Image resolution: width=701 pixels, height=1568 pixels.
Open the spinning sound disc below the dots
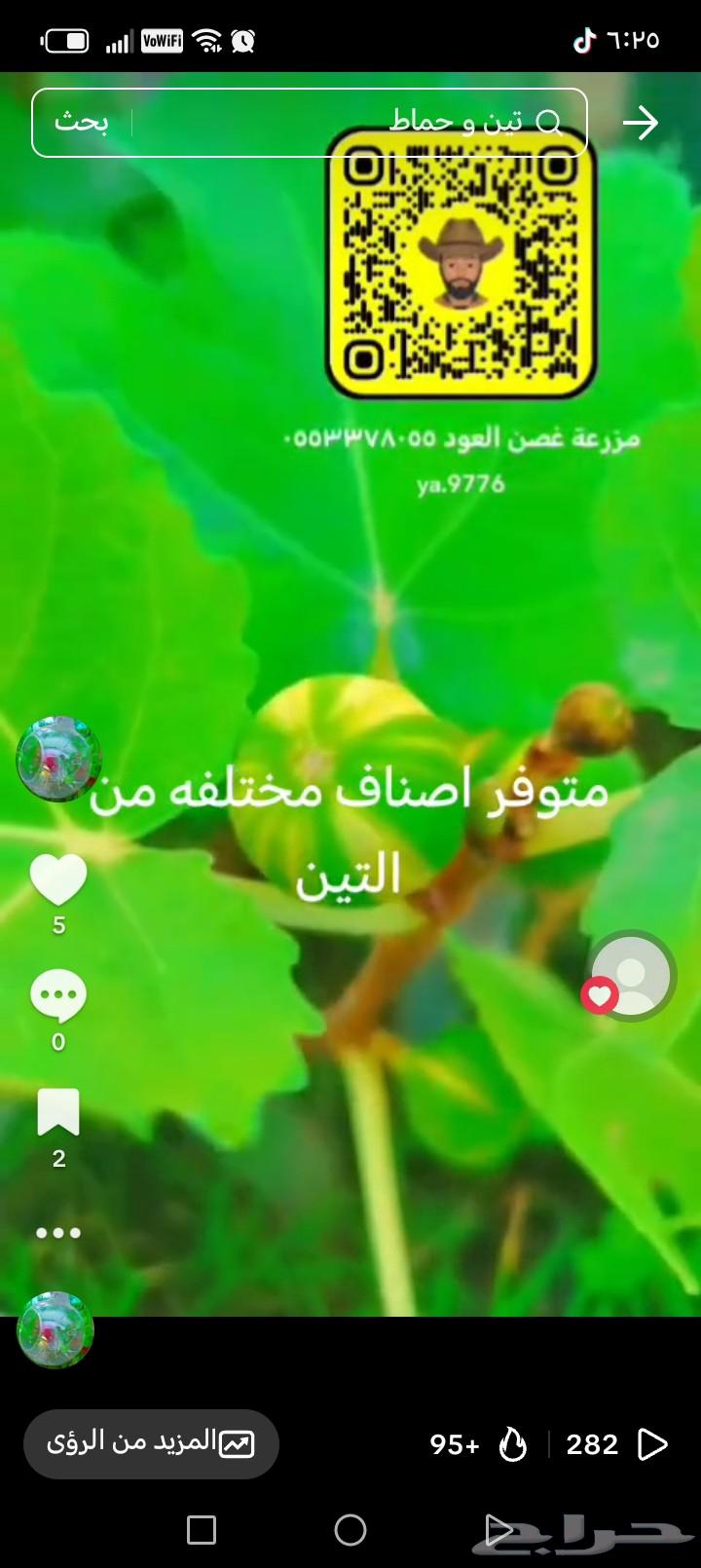(x=55, y=1329)
